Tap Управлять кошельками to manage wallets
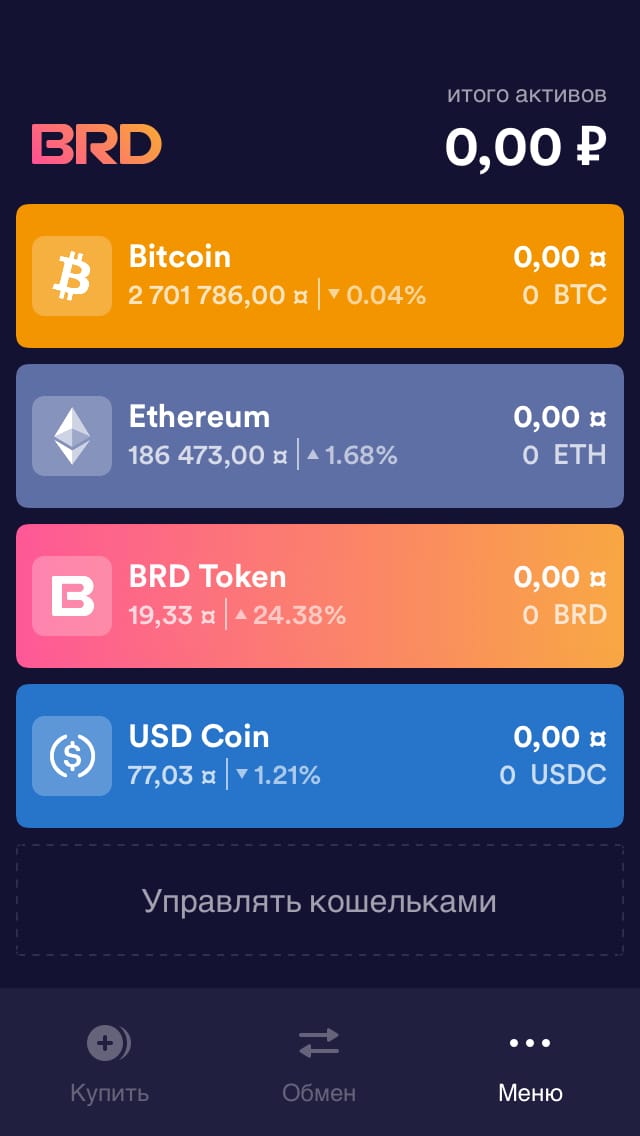Screen dimensions: 640x1136 (x=320, y=900)
